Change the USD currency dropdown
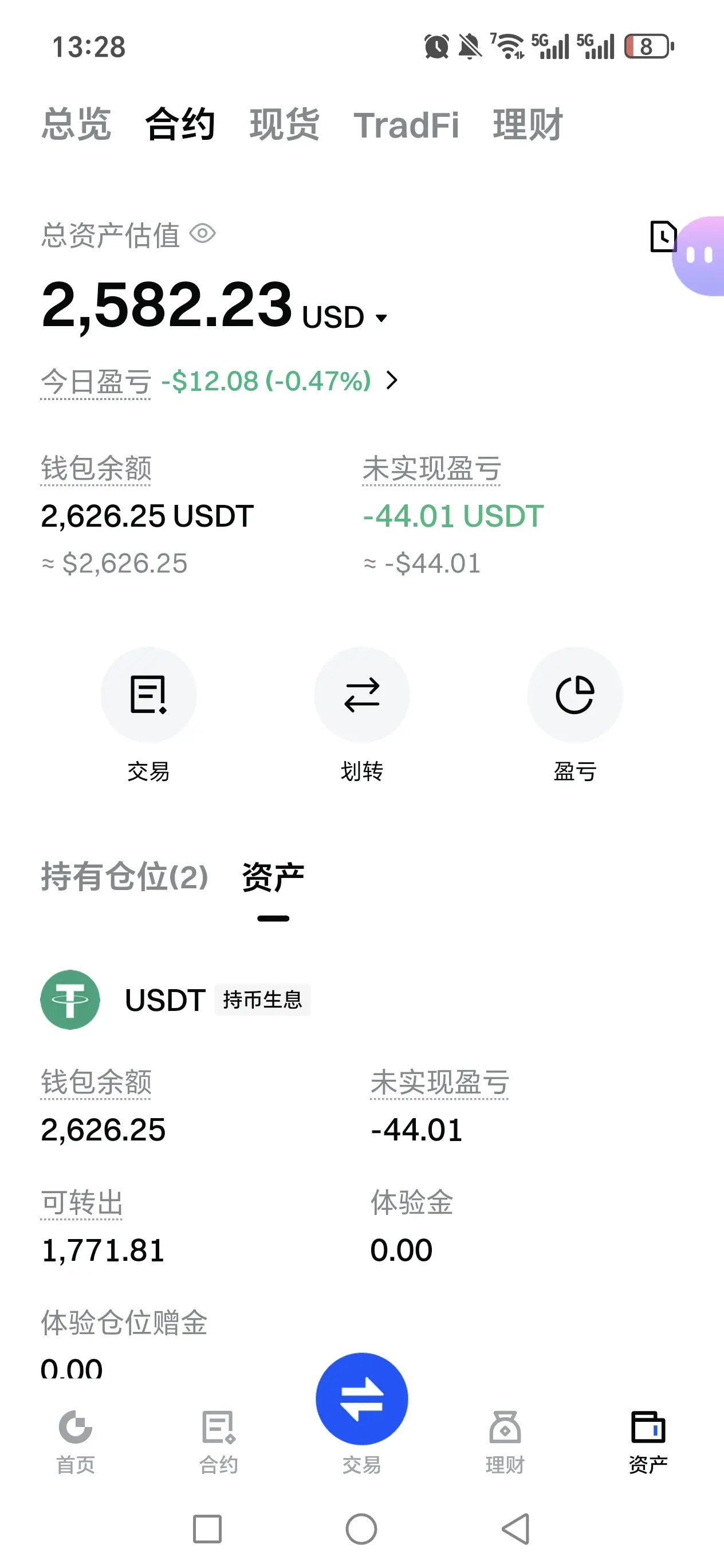The image size is (724, 1568). click(344, 317)
